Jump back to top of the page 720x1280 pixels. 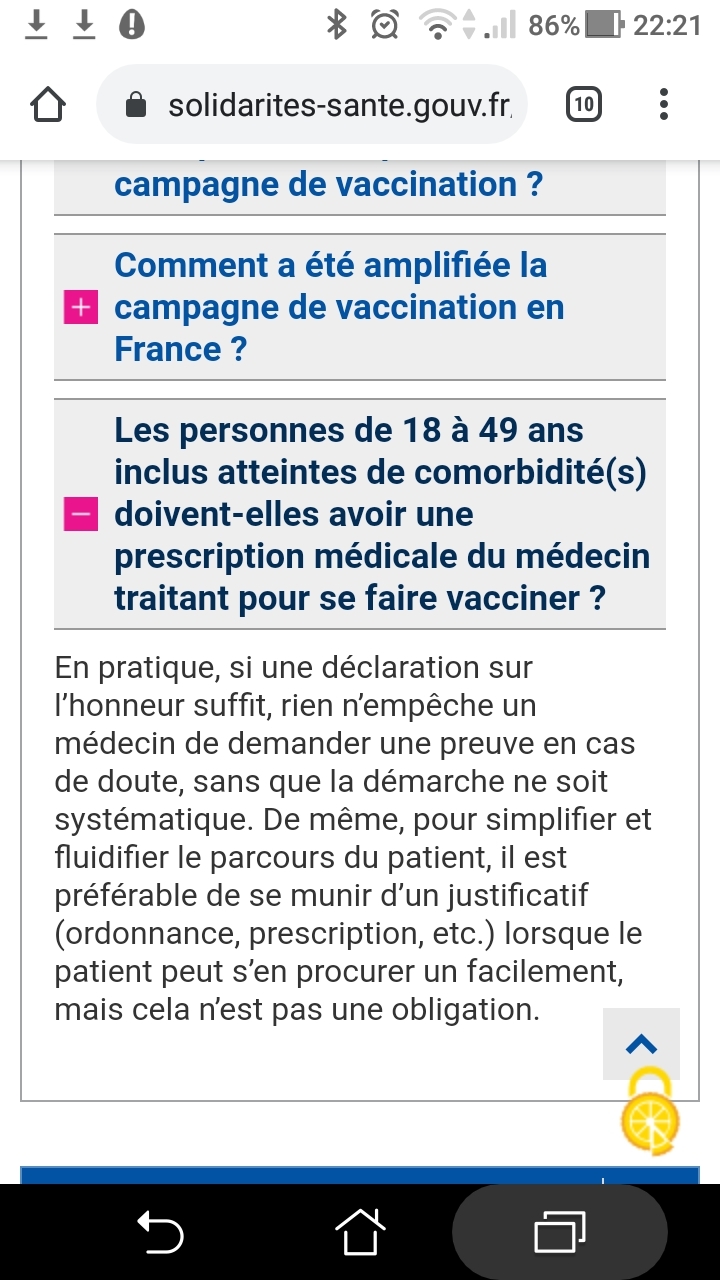pyautogui.click(x=641, y=1045)
